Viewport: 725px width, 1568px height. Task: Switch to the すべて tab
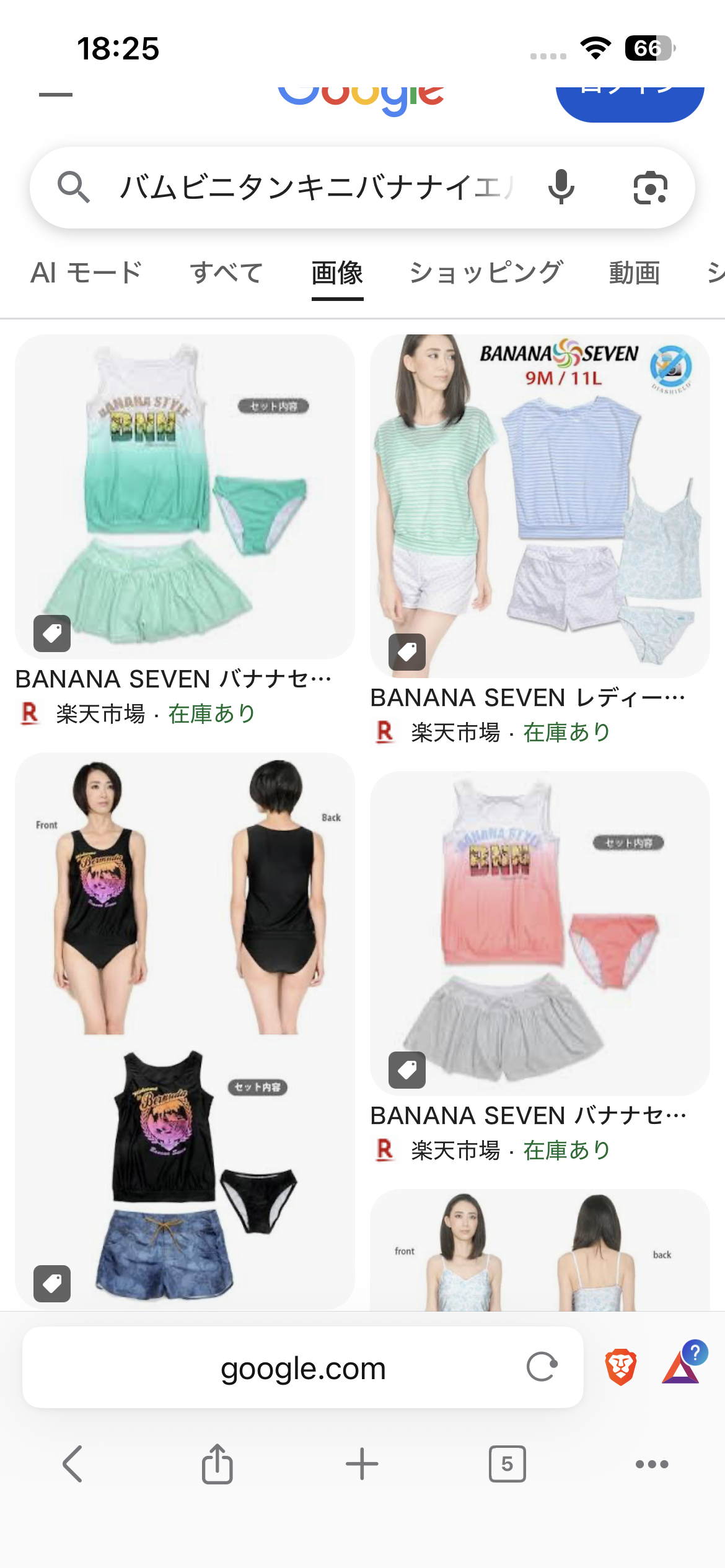pos(226,273)
